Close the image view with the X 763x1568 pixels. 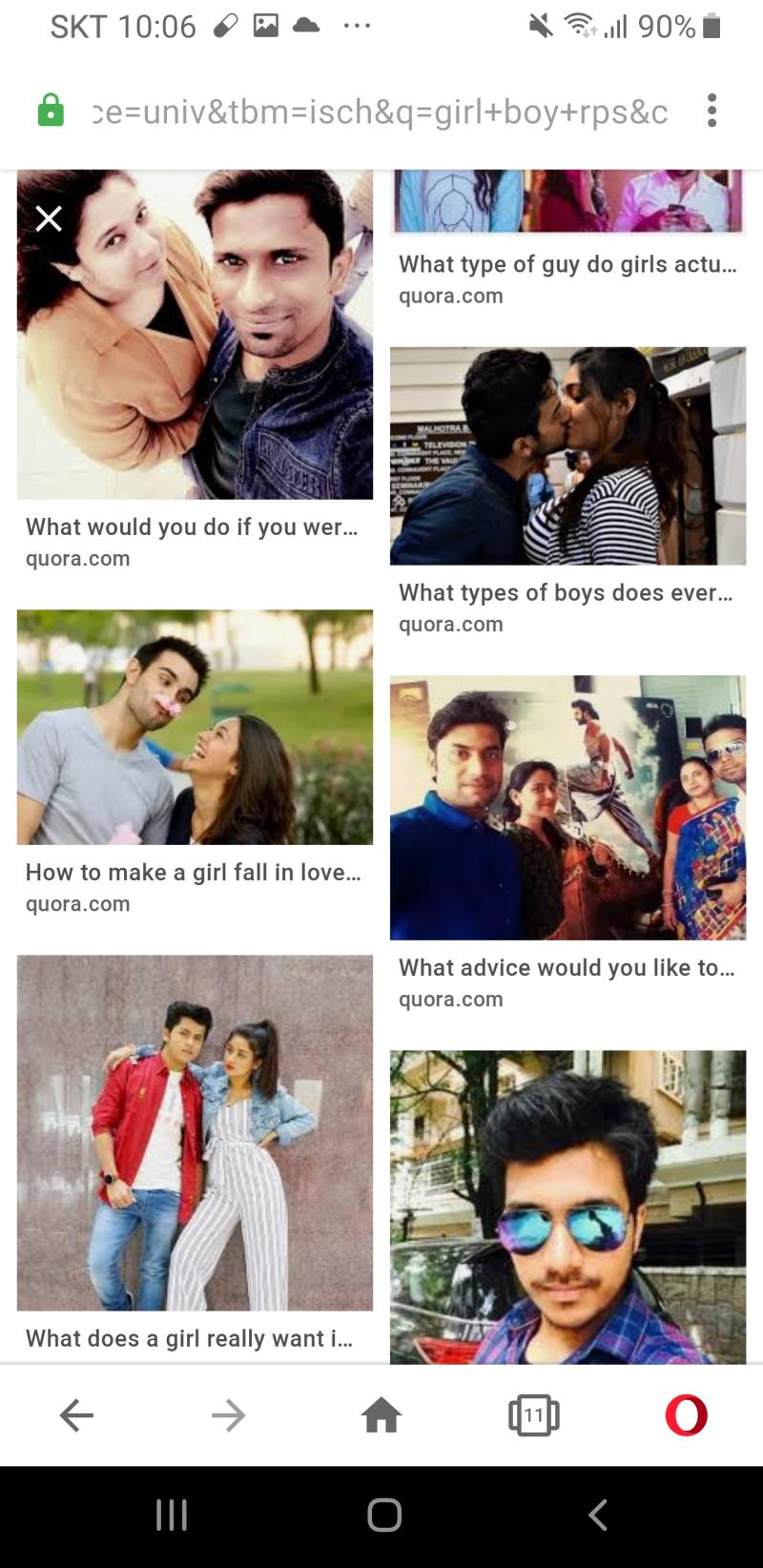(49, 218)
